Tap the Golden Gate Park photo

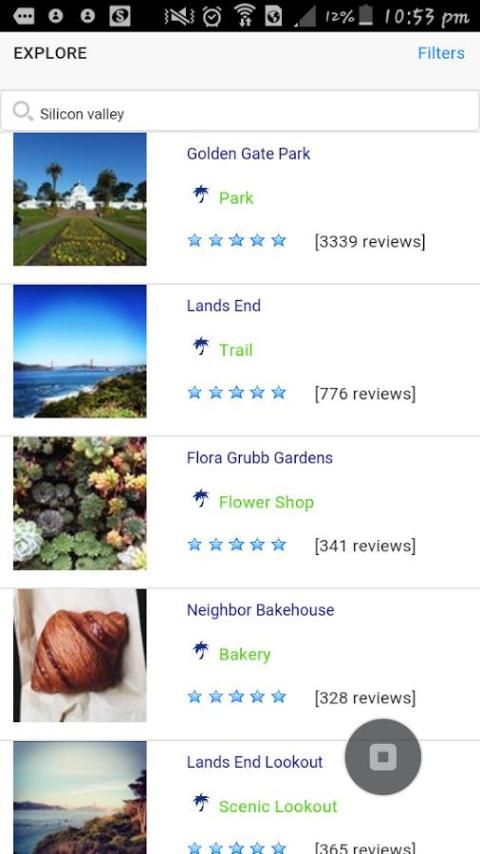[x=80, y=199]
